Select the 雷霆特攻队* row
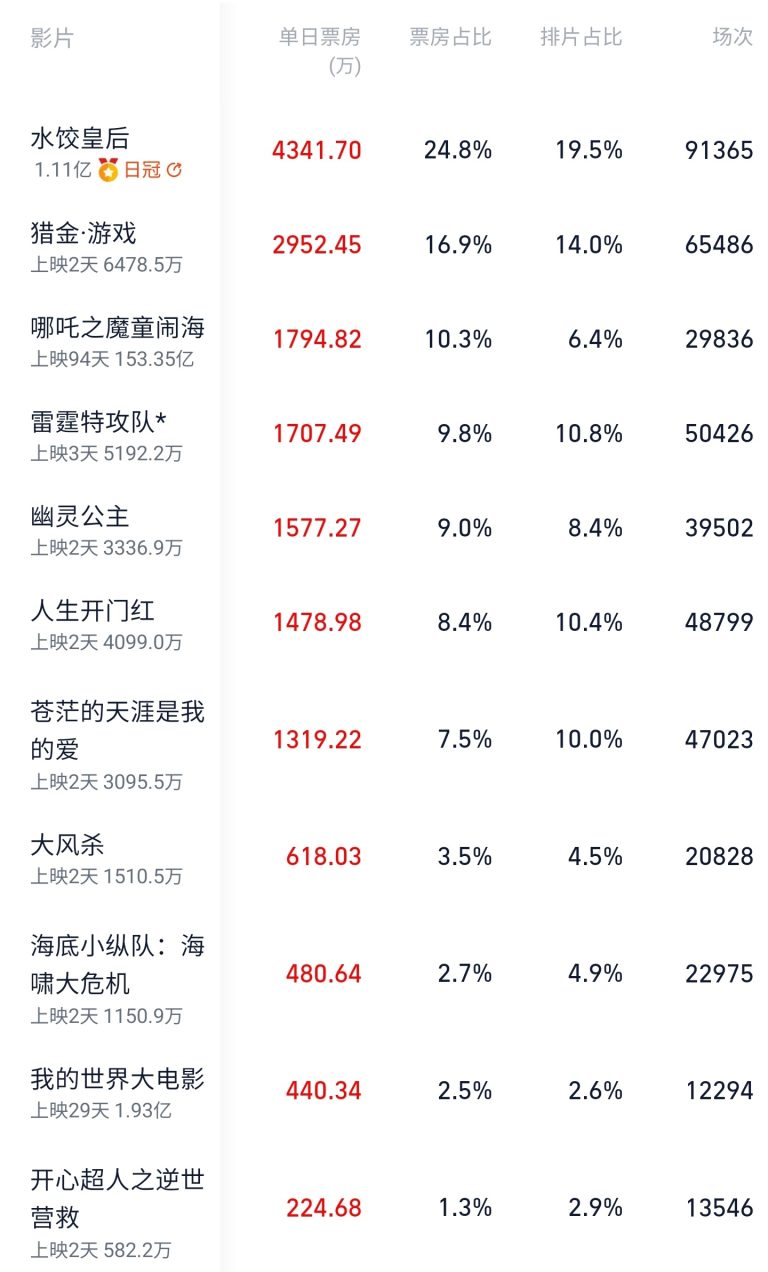 point(384,434)
